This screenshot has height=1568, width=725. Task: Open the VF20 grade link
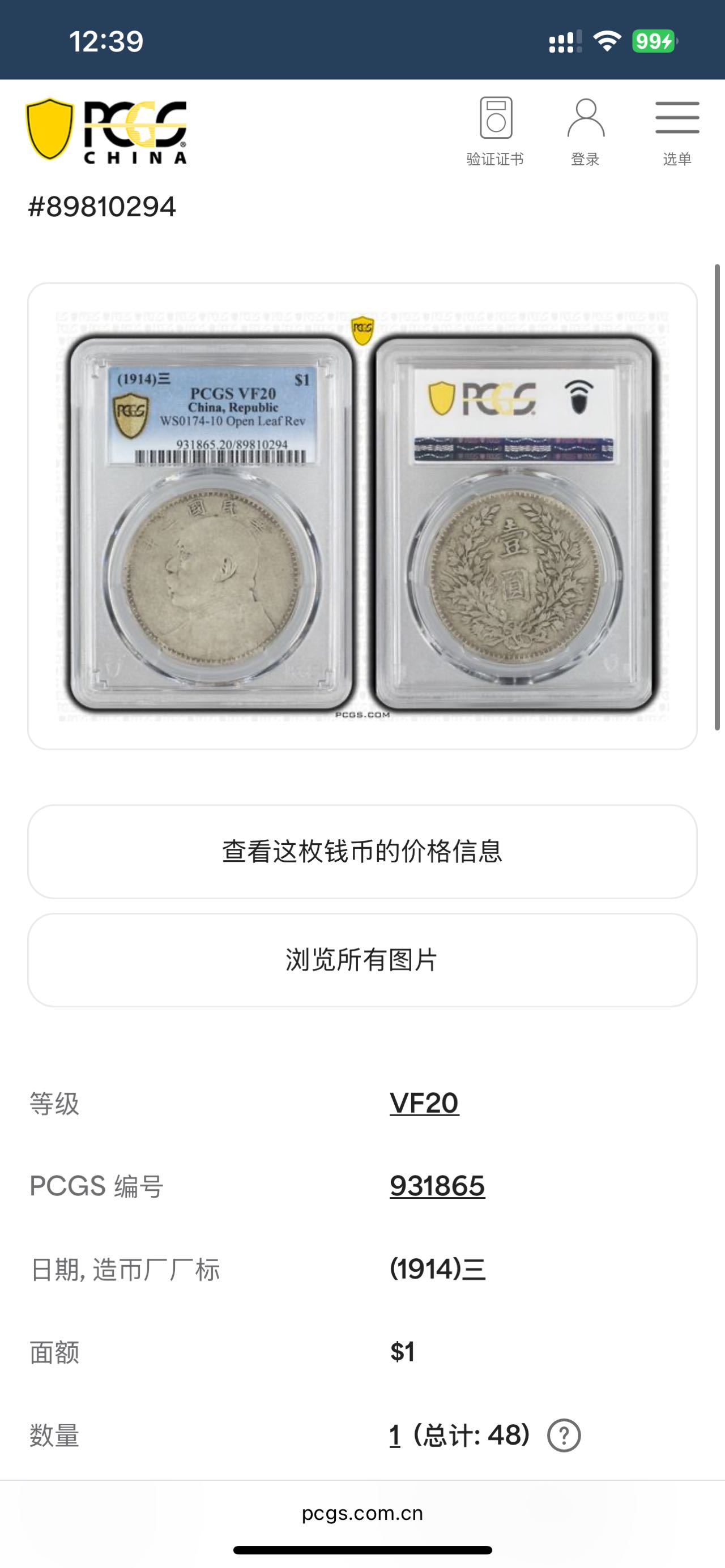click(x=424, y=1103)
